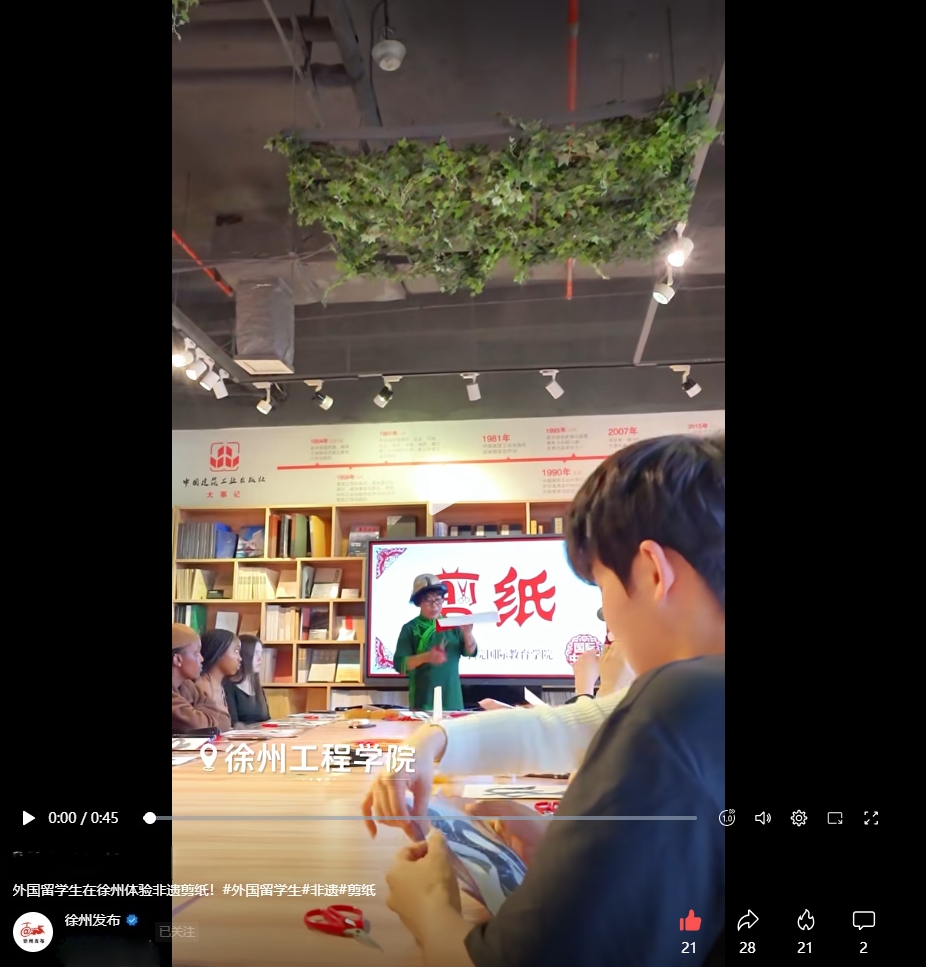Open the #剪纸 hashtag

(x=357, y=889)
